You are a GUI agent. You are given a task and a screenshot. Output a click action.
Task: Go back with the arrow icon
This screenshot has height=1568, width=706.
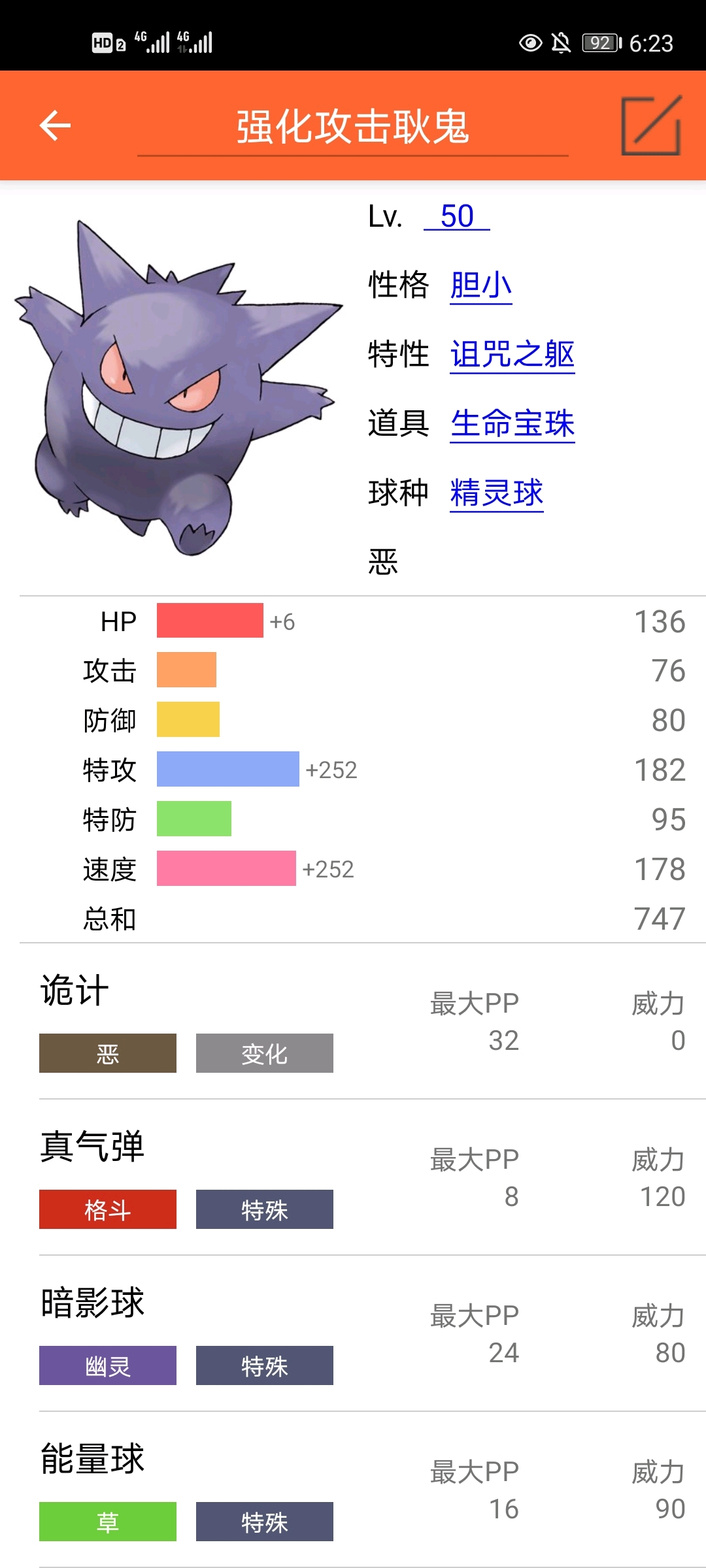click(55, 125)
